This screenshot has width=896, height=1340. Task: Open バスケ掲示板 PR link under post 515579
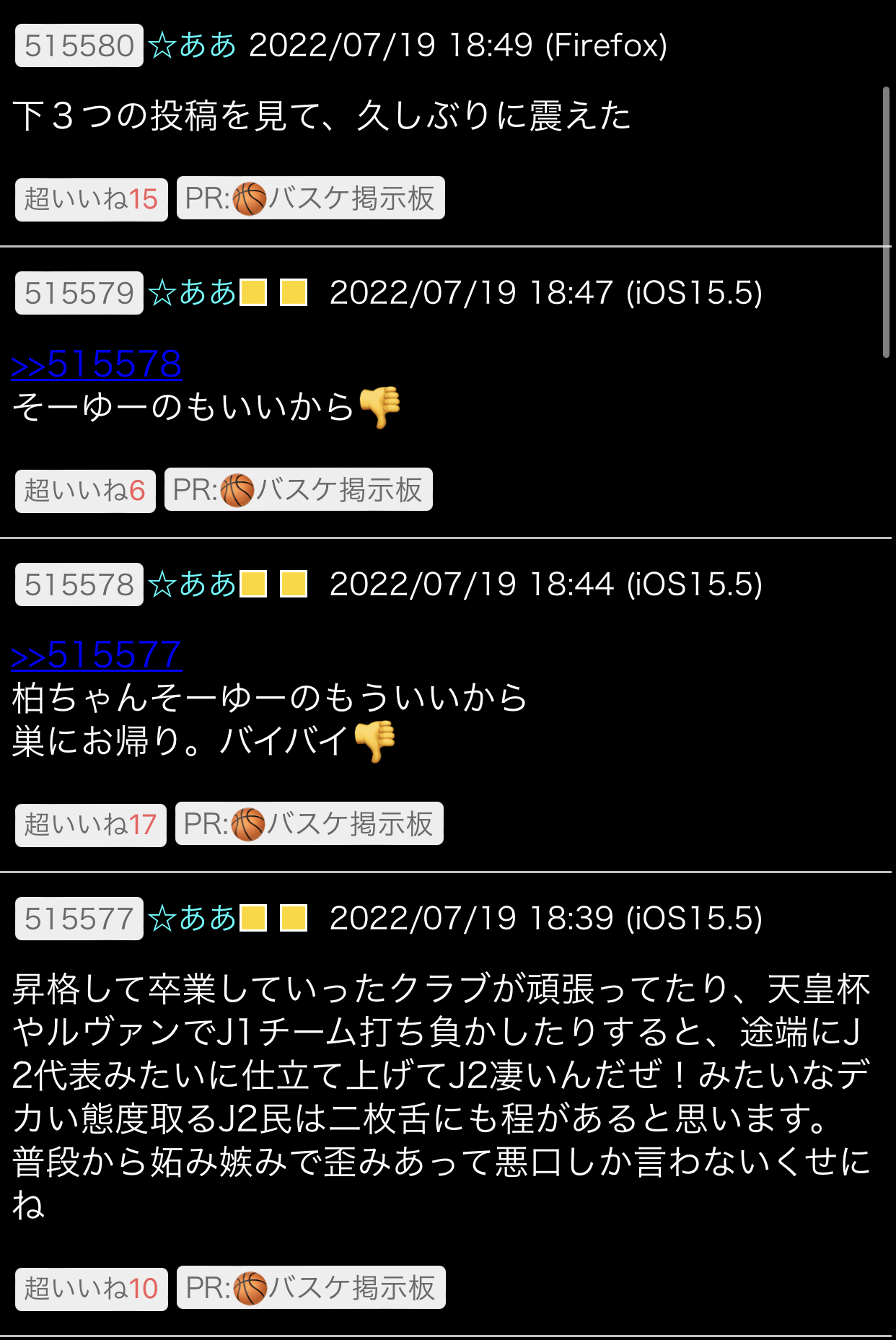(298, 490)
